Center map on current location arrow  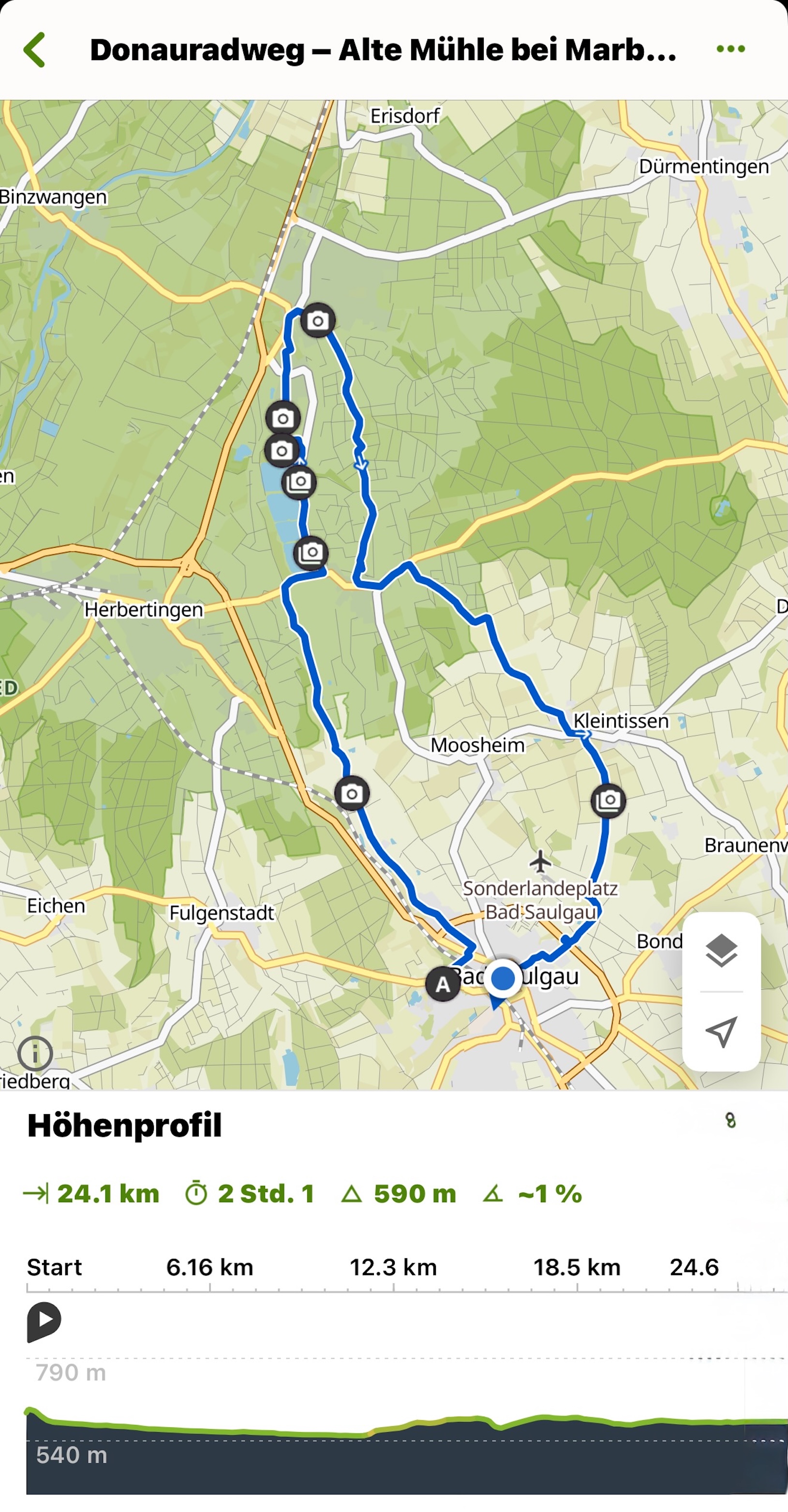tap(721, 1031)
